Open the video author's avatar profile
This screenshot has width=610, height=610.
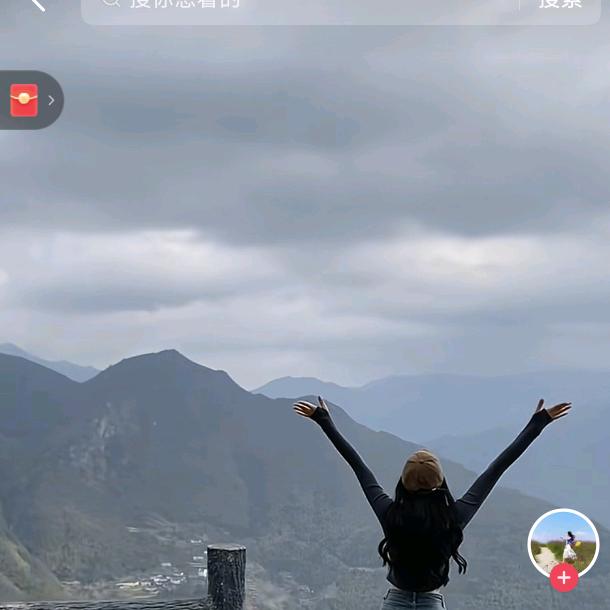(x=563, y=542)
